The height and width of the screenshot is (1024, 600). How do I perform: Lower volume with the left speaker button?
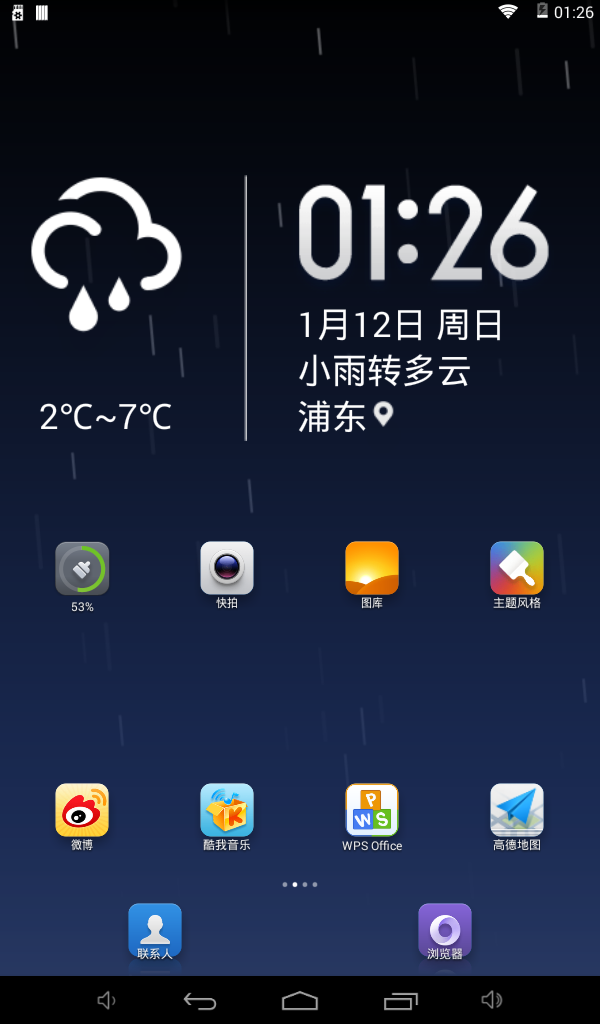click(106, 1000)
